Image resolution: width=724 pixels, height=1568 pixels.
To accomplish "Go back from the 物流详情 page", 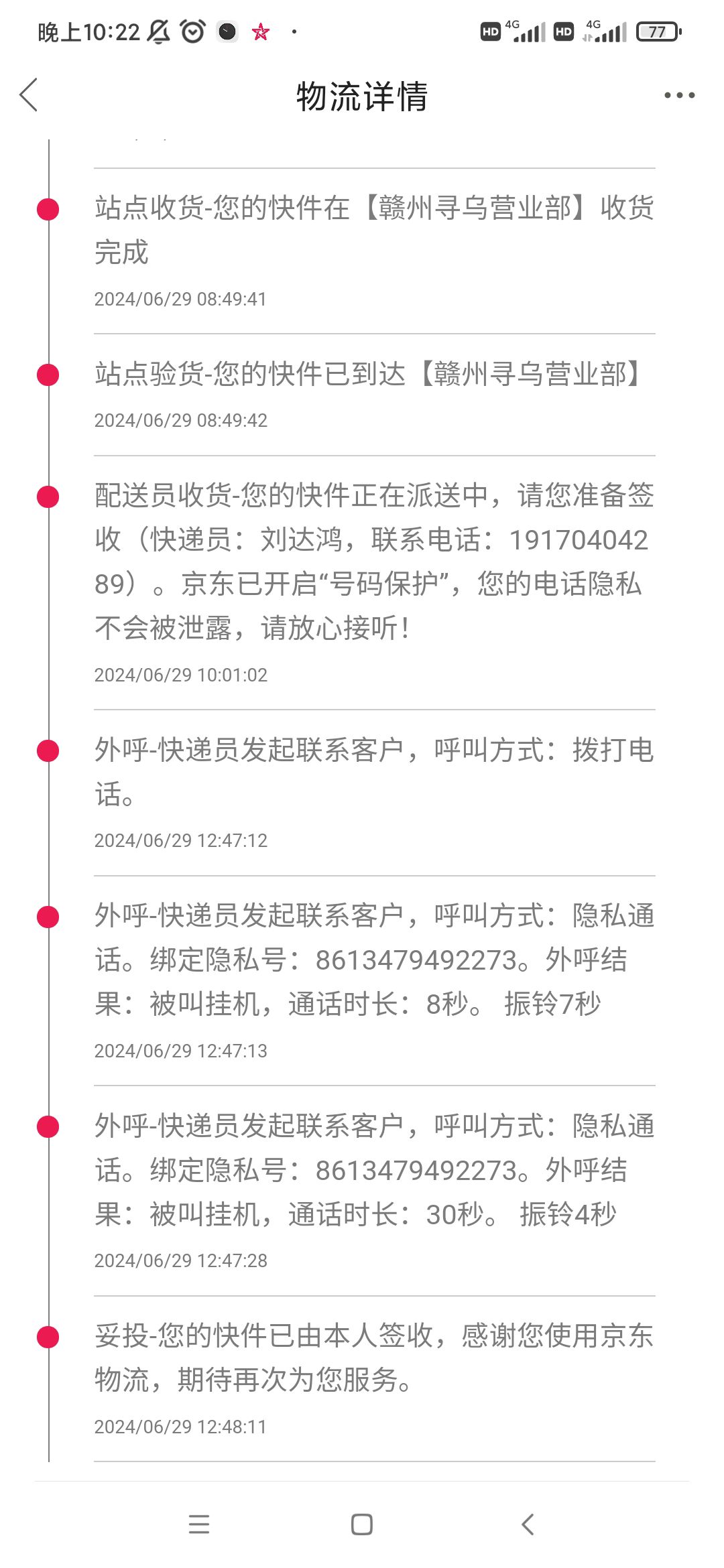I will pyautogui.click(x=29, y=95).
